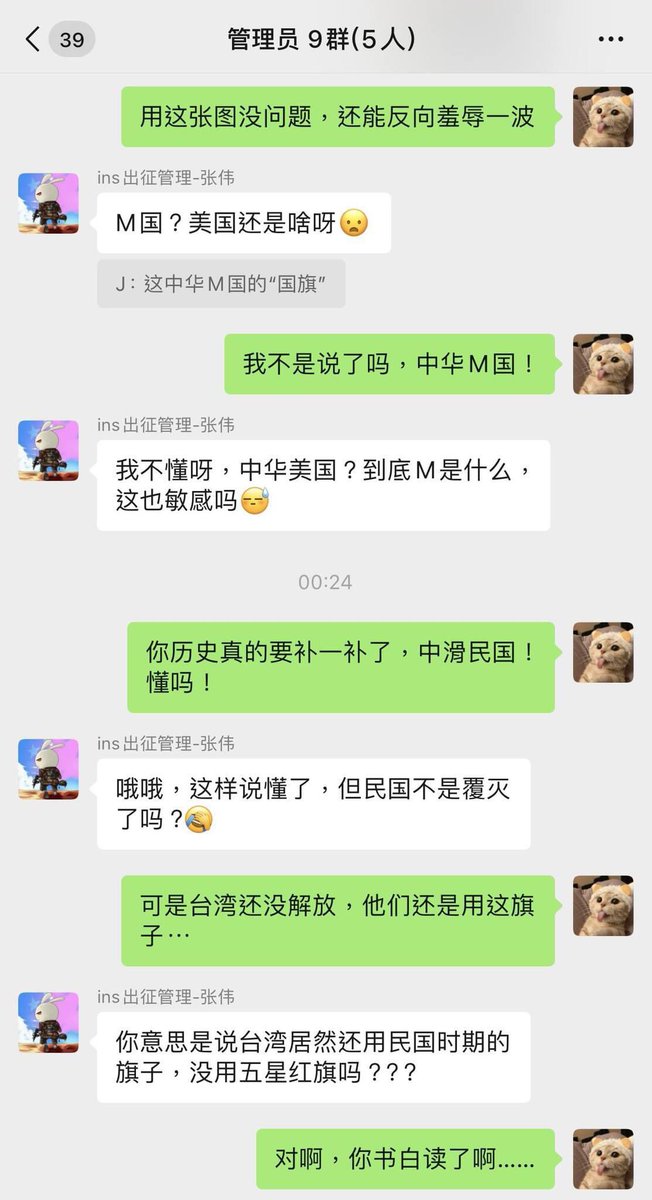The image size is (652, 1200).
Task: Open cat avatar beside "我不是说了吗，中华M国！"
Action: pos(603,364)
